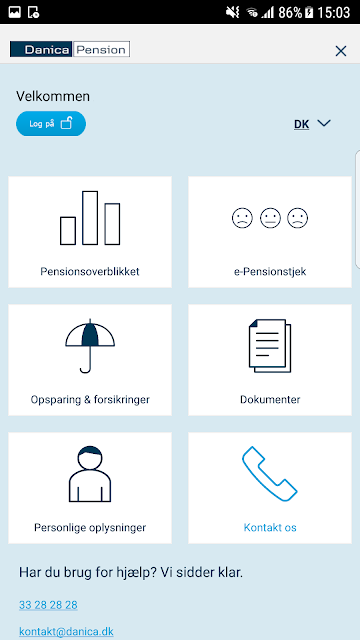
Task: Close the menu with the X icon
Action: click(x=340, y=51)
